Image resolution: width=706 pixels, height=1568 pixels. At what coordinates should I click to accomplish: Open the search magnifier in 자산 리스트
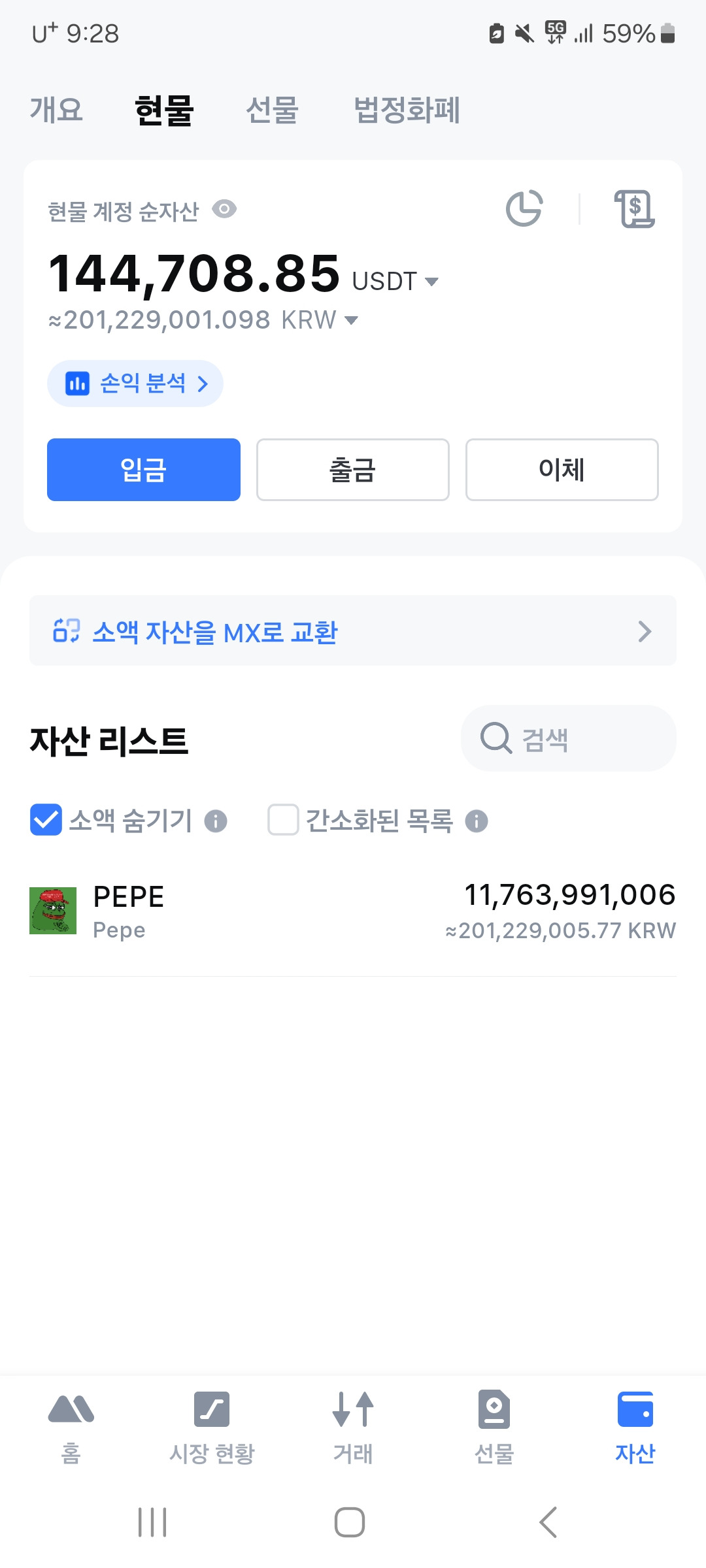point(496,738)
